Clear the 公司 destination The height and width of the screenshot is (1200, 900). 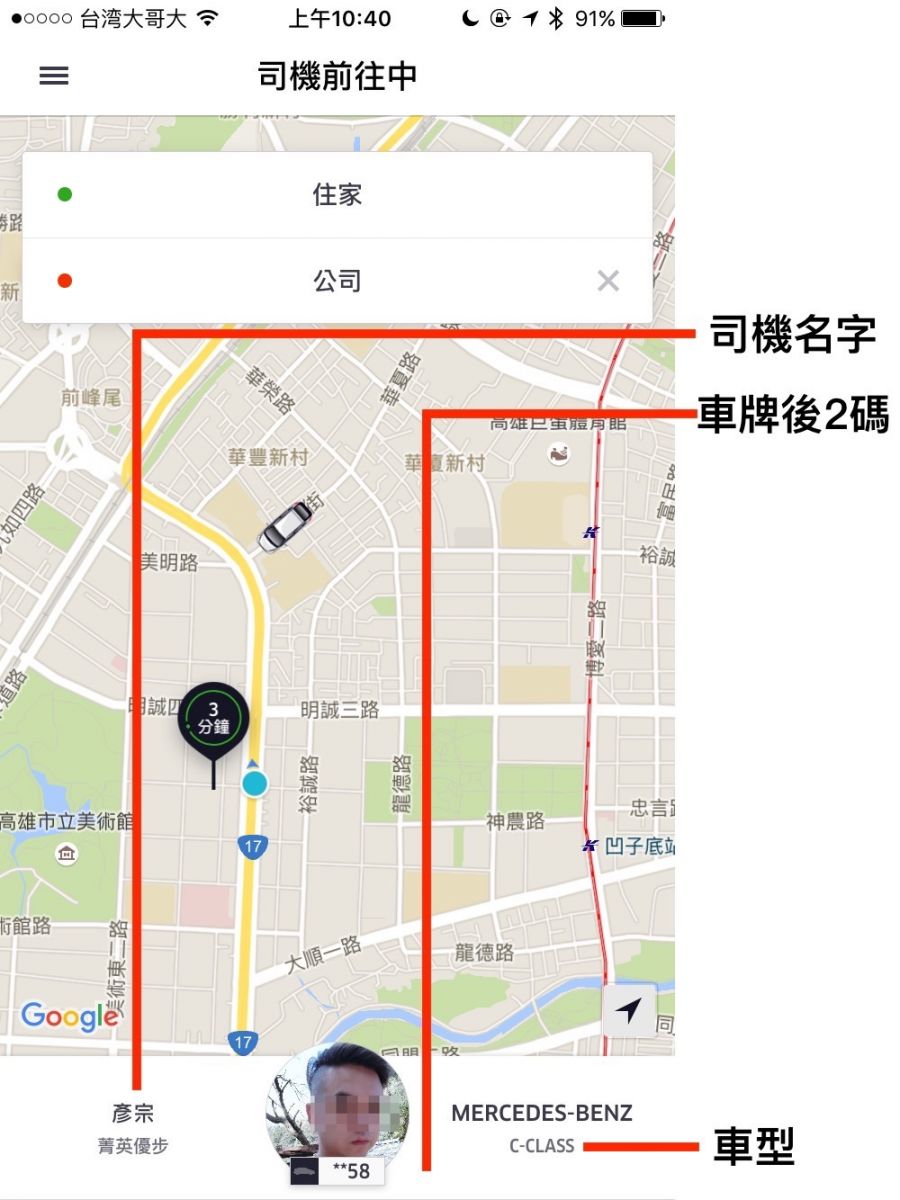pyautogui.click(x=608, y=281)
